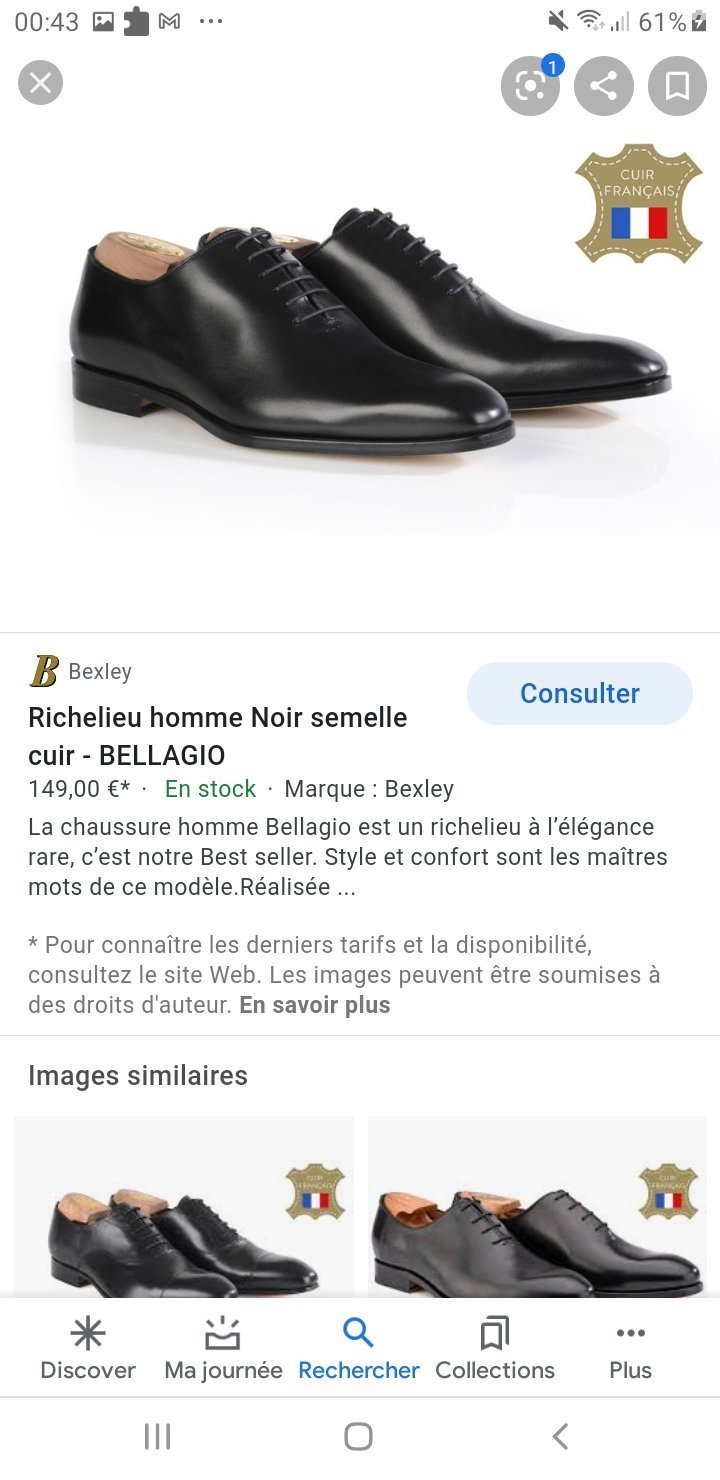
Task: Go back with the system back button
Action: pos(560,1437)
